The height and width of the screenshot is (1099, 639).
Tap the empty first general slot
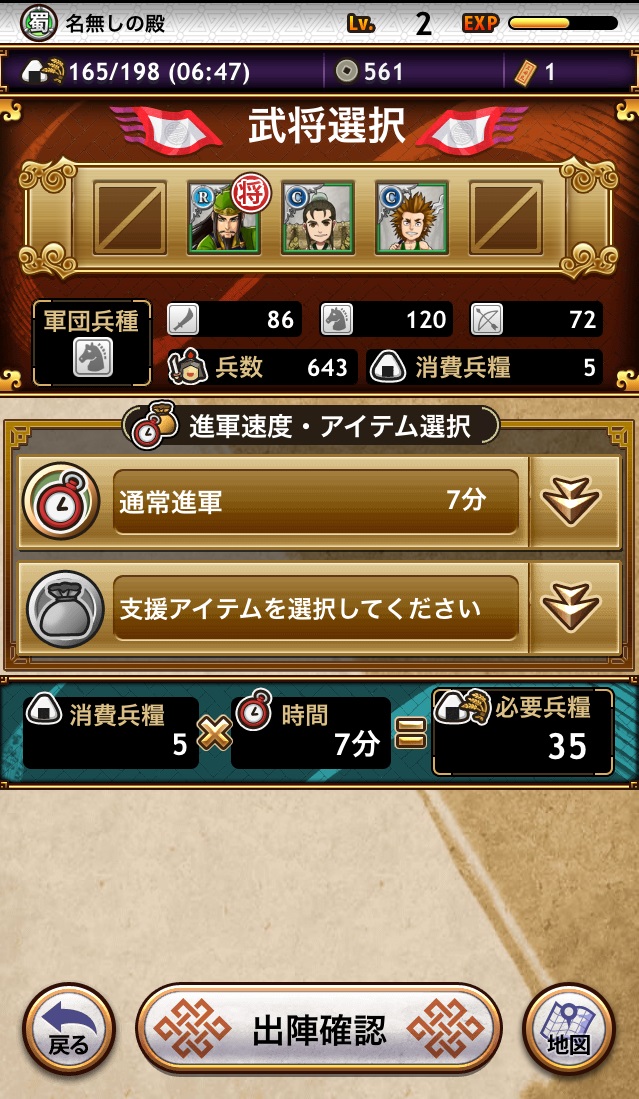point(130,217)
